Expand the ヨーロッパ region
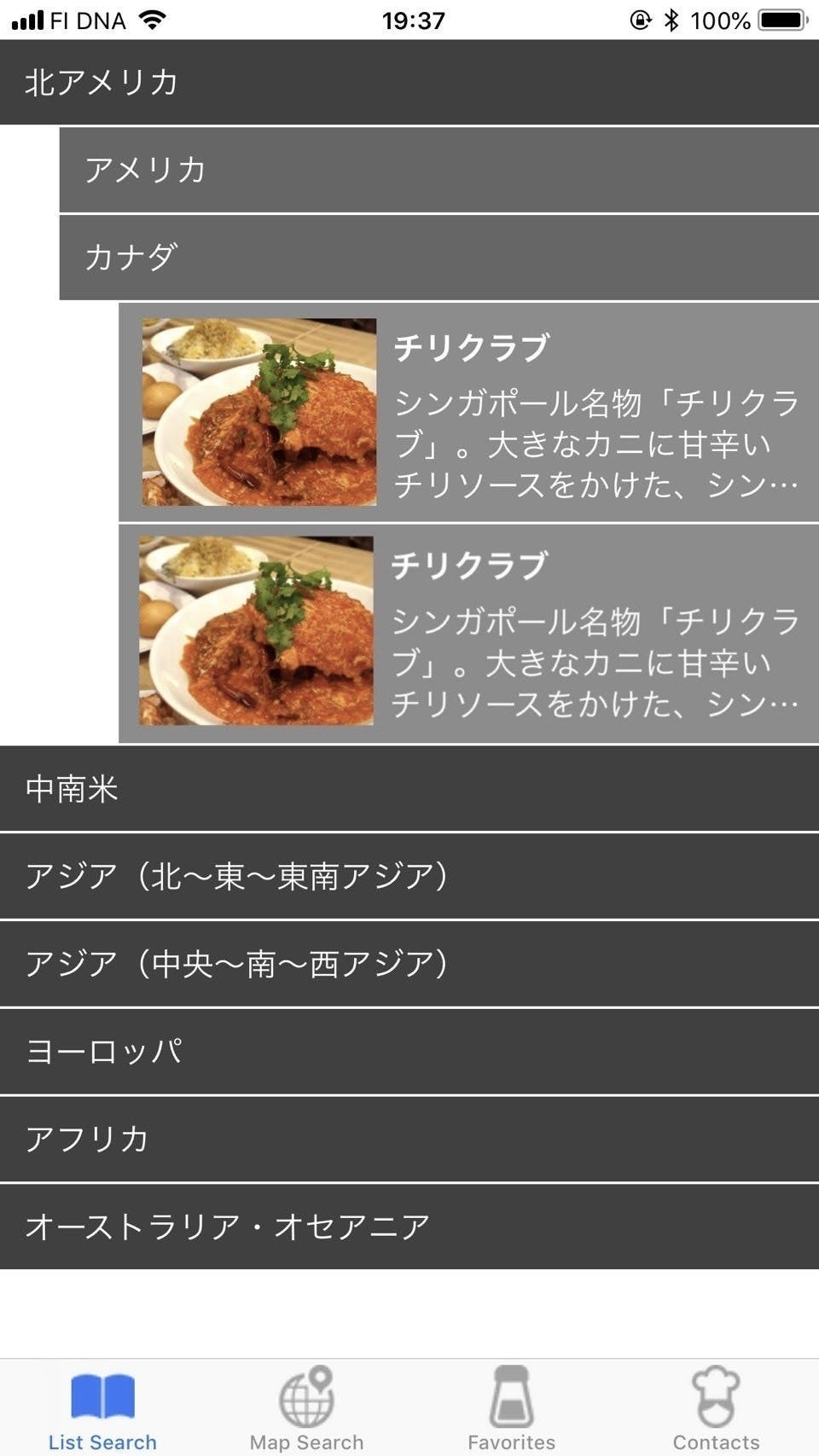Screen dimensions: 819x1456 click(x=409, y=1052)
